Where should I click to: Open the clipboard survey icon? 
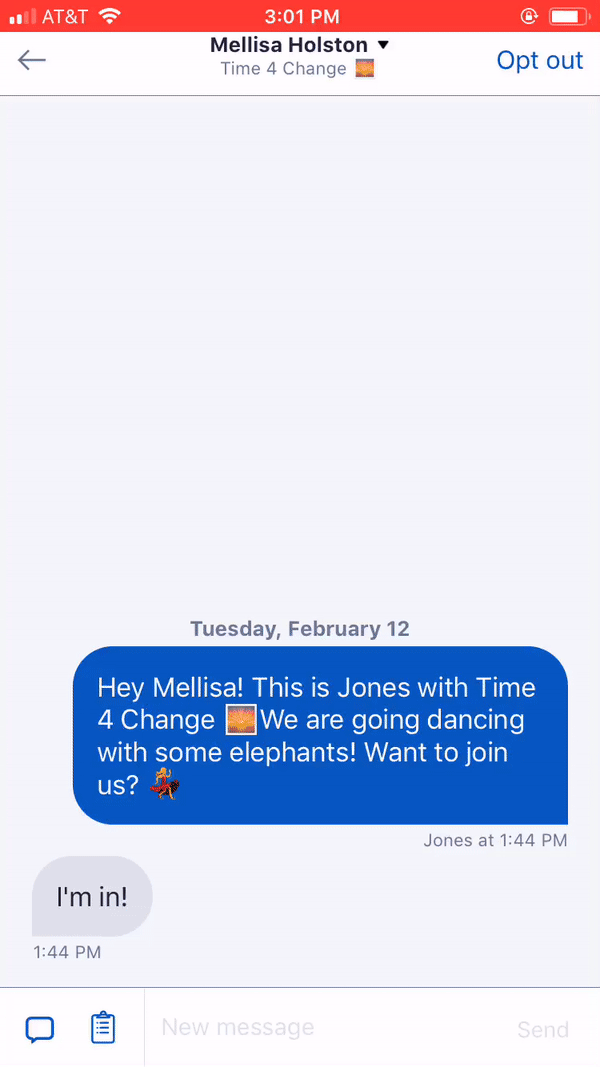tap(103, 1028)
